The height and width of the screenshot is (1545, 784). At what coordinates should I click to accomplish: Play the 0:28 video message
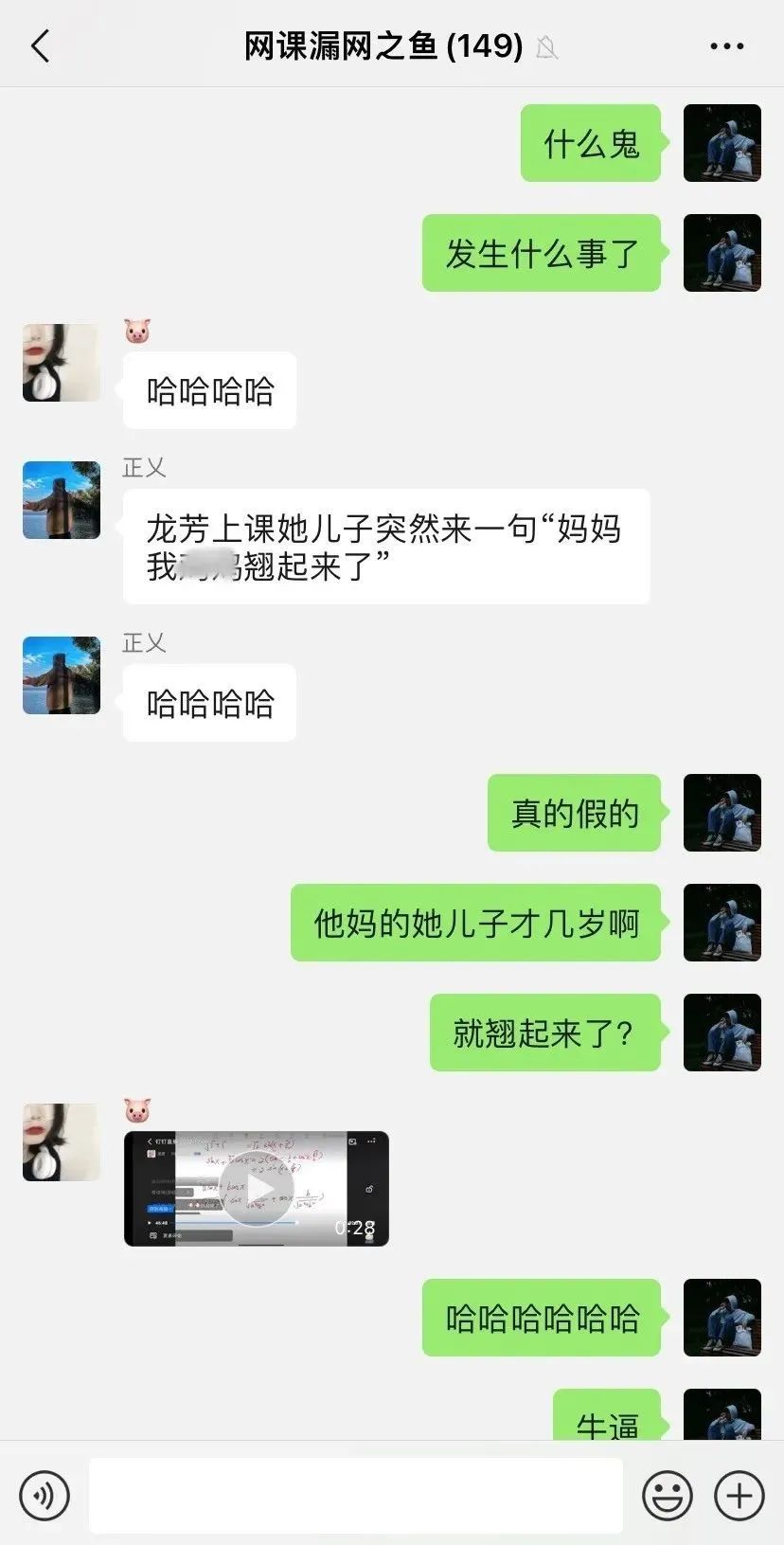point(257,1189)
